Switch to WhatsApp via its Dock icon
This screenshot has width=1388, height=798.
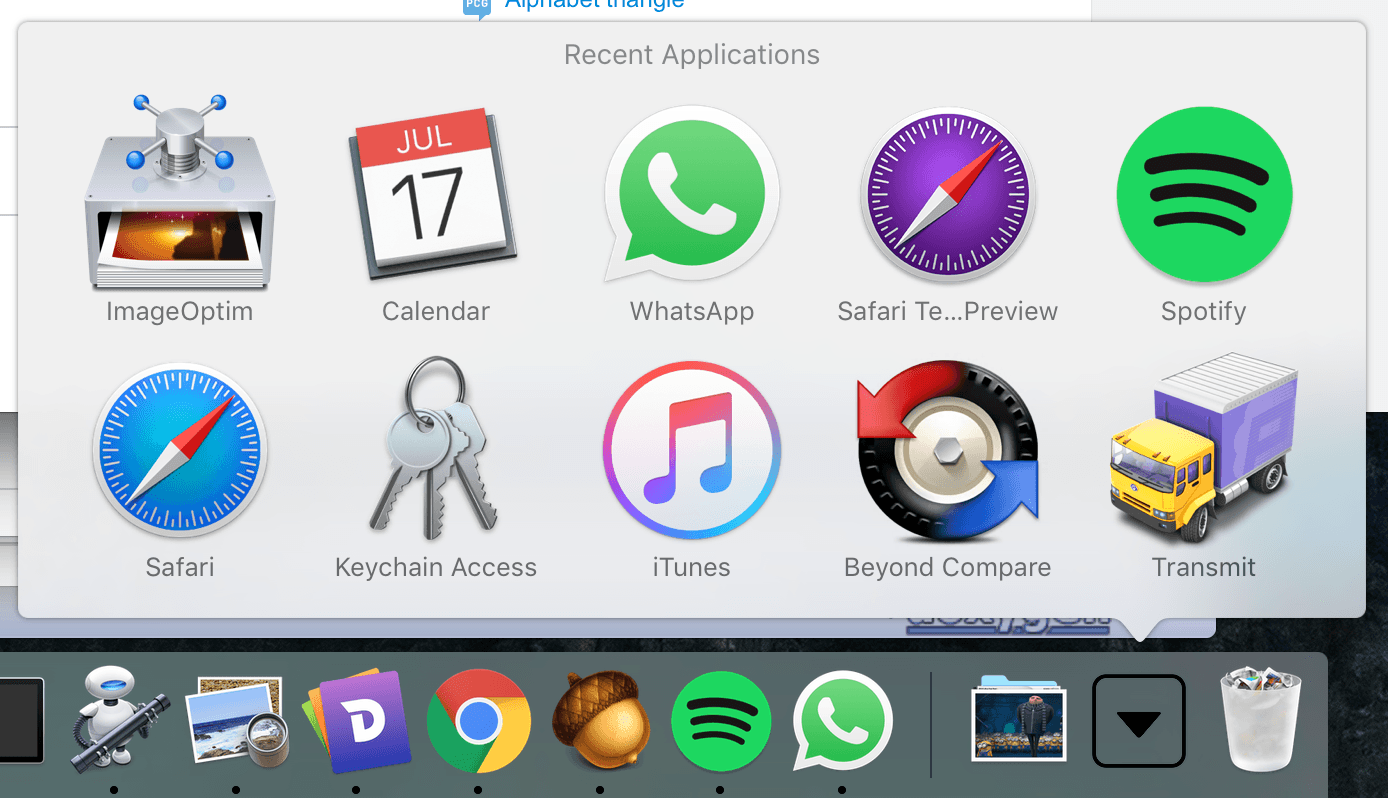842,721
